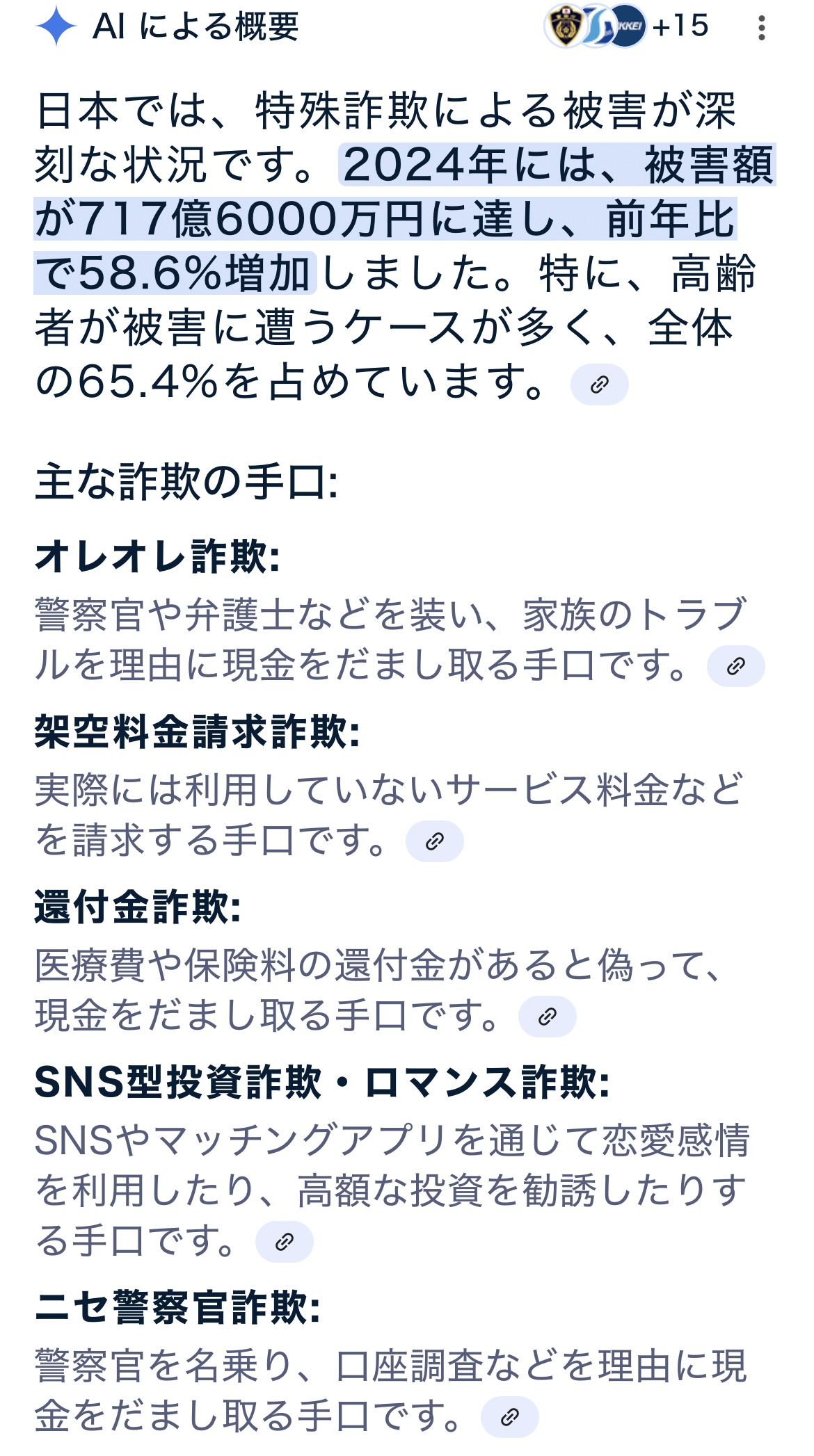The height and width of the screenshot is (1456, 814).
Task: Open source link for SNS型投資詐欺 description
Action: coord(285,1242)
